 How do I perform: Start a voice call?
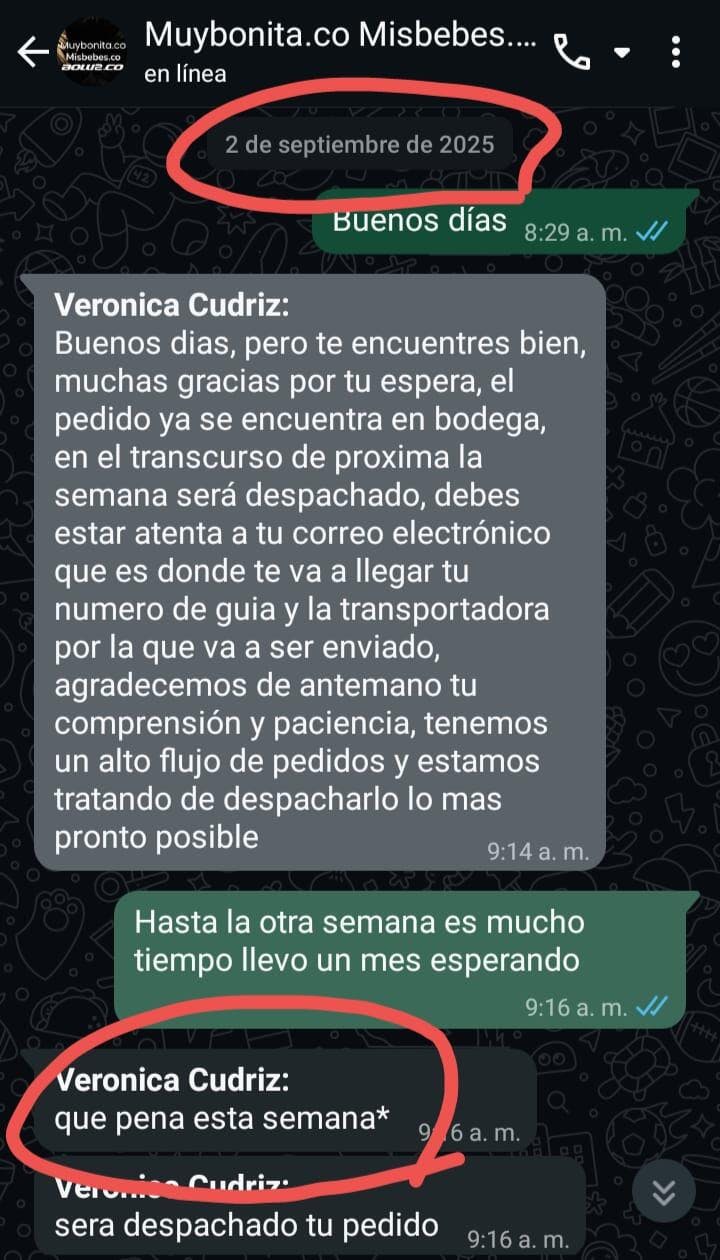[x=572, y=53]
